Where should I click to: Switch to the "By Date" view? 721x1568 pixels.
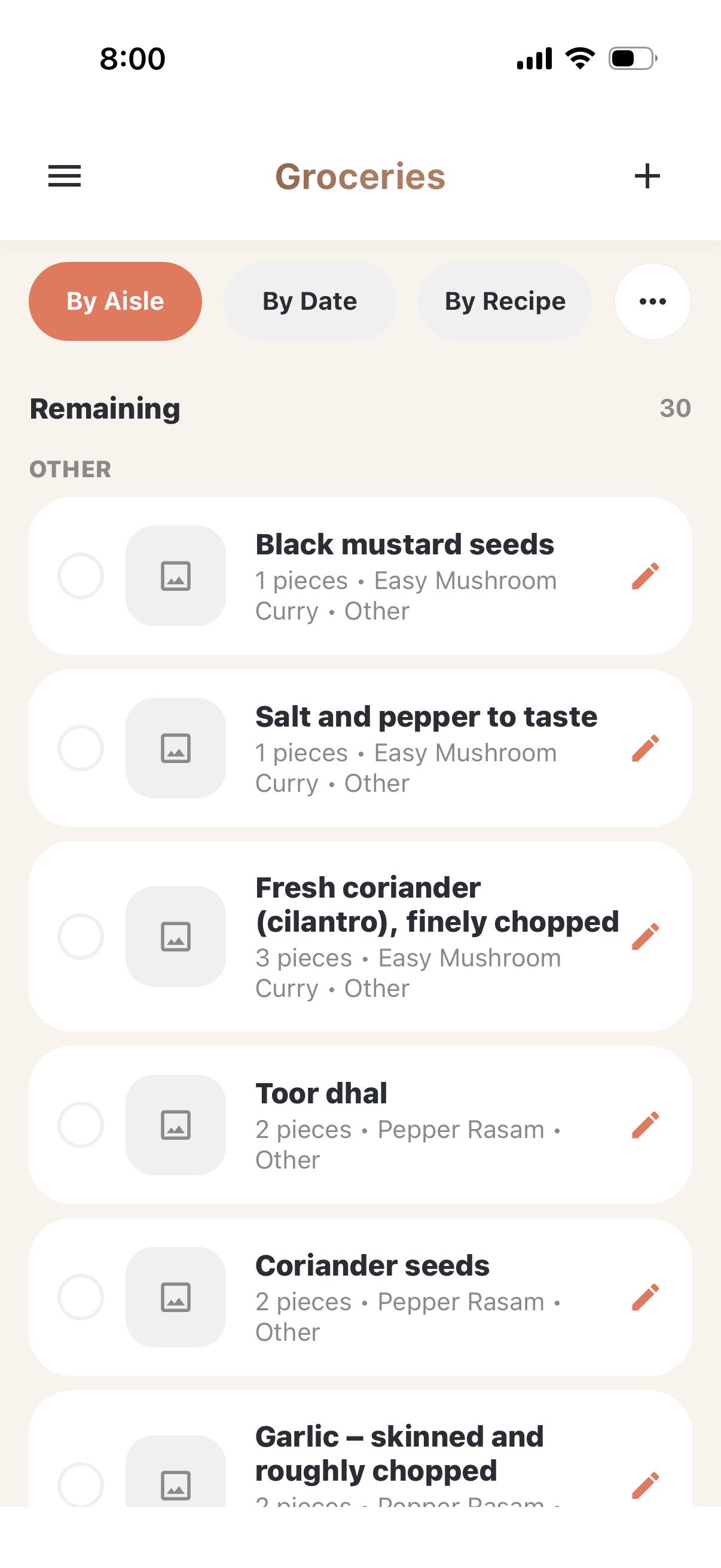tap(310, 301)
